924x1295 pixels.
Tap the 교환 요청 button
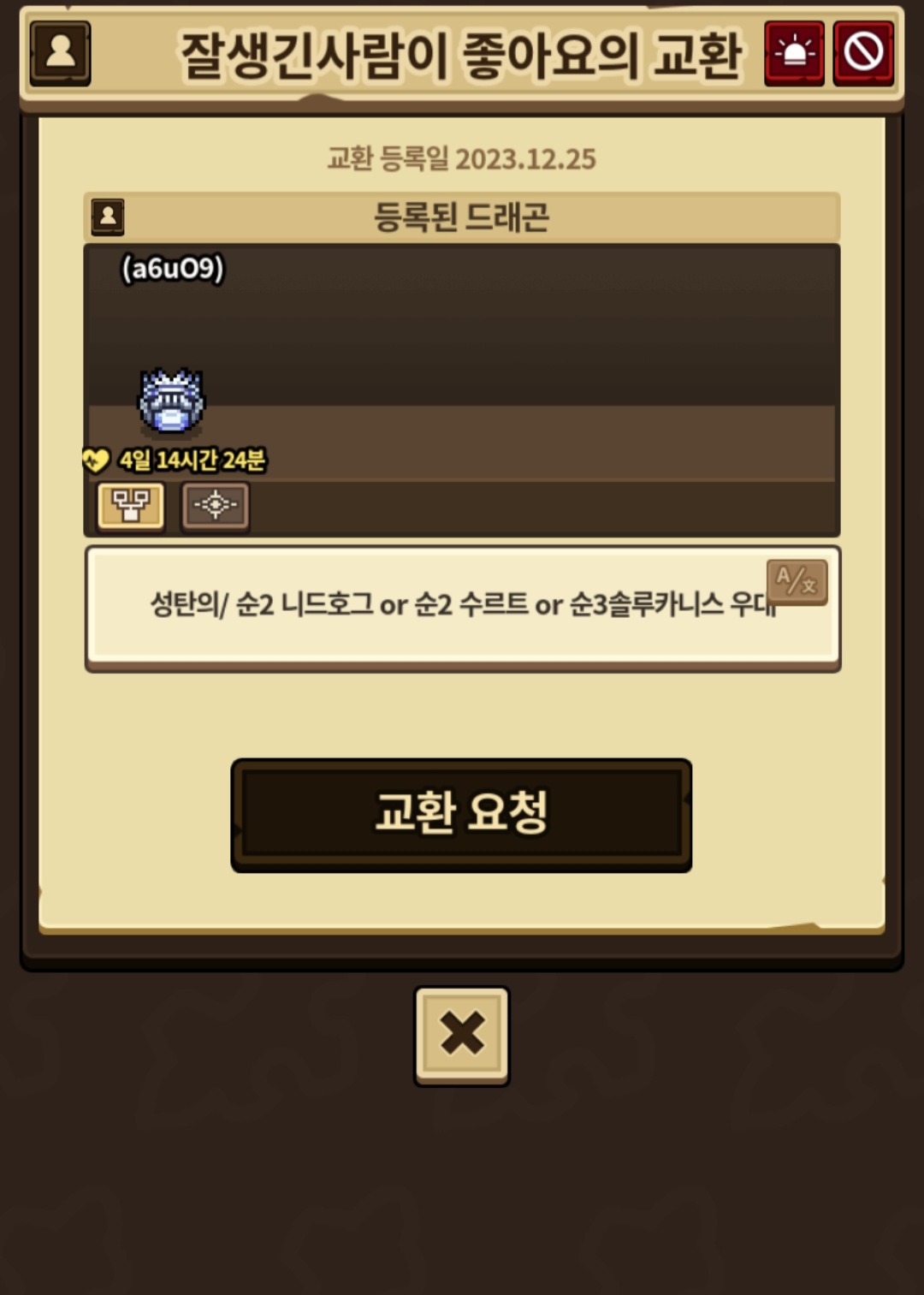click(461, 815)
